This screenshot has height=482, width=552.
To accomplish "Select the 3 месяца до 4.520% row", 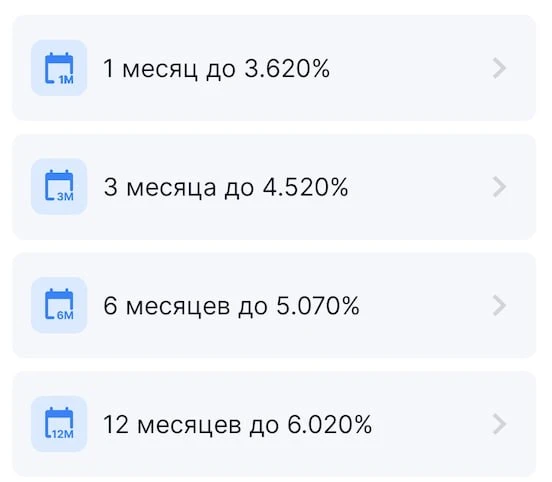I will 274,187.
